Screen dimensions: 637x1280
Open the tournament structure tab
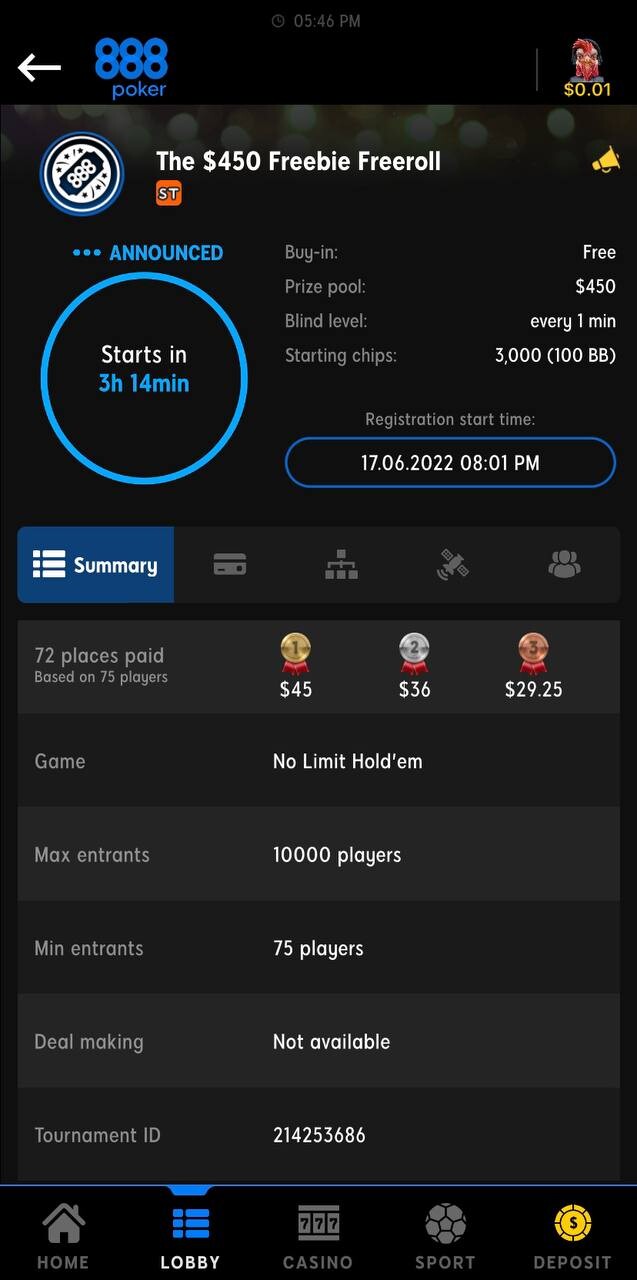341,565
